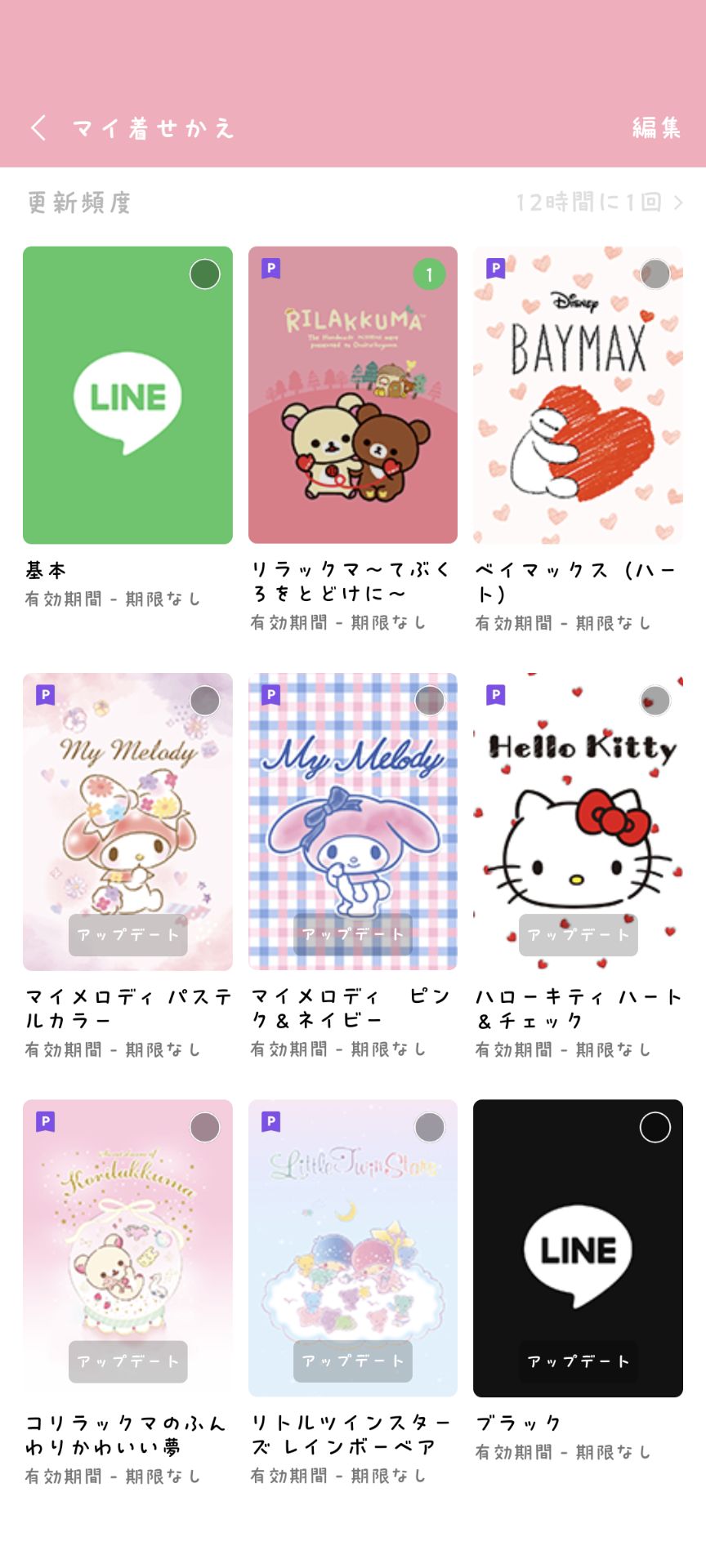
Task: Tap the P badge on the Rilakkuma theme
Action: 270,269
